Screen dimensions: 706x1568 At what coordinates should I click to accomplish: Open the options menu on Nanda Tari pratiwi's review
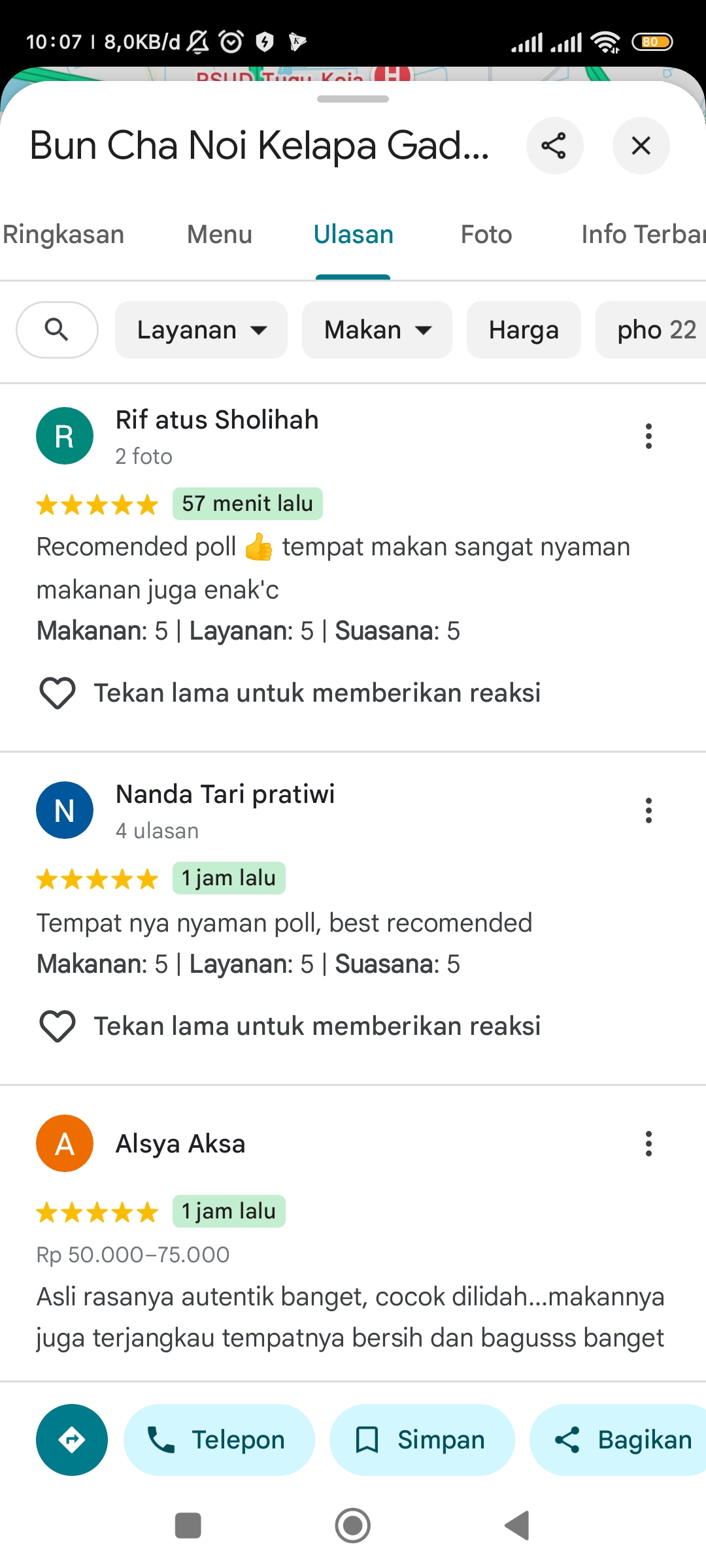[x=648, y=811]
